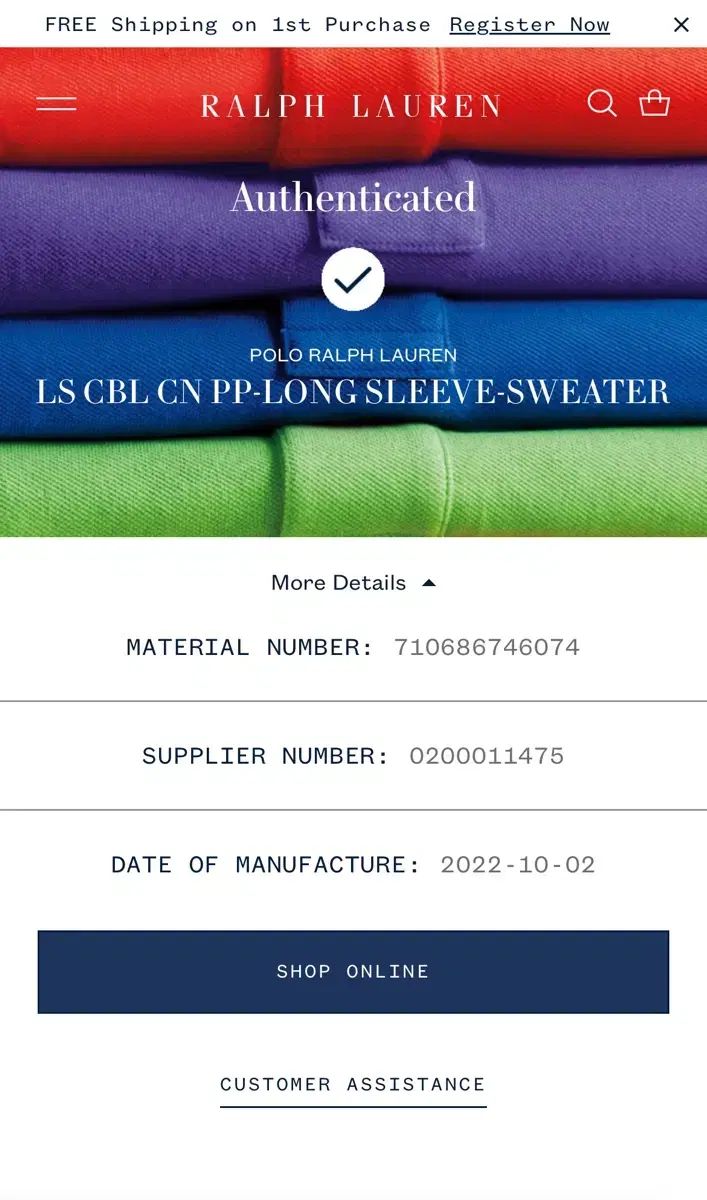Open the hamburger menu
The image size is (707, 1200).
tap(57, 104)
